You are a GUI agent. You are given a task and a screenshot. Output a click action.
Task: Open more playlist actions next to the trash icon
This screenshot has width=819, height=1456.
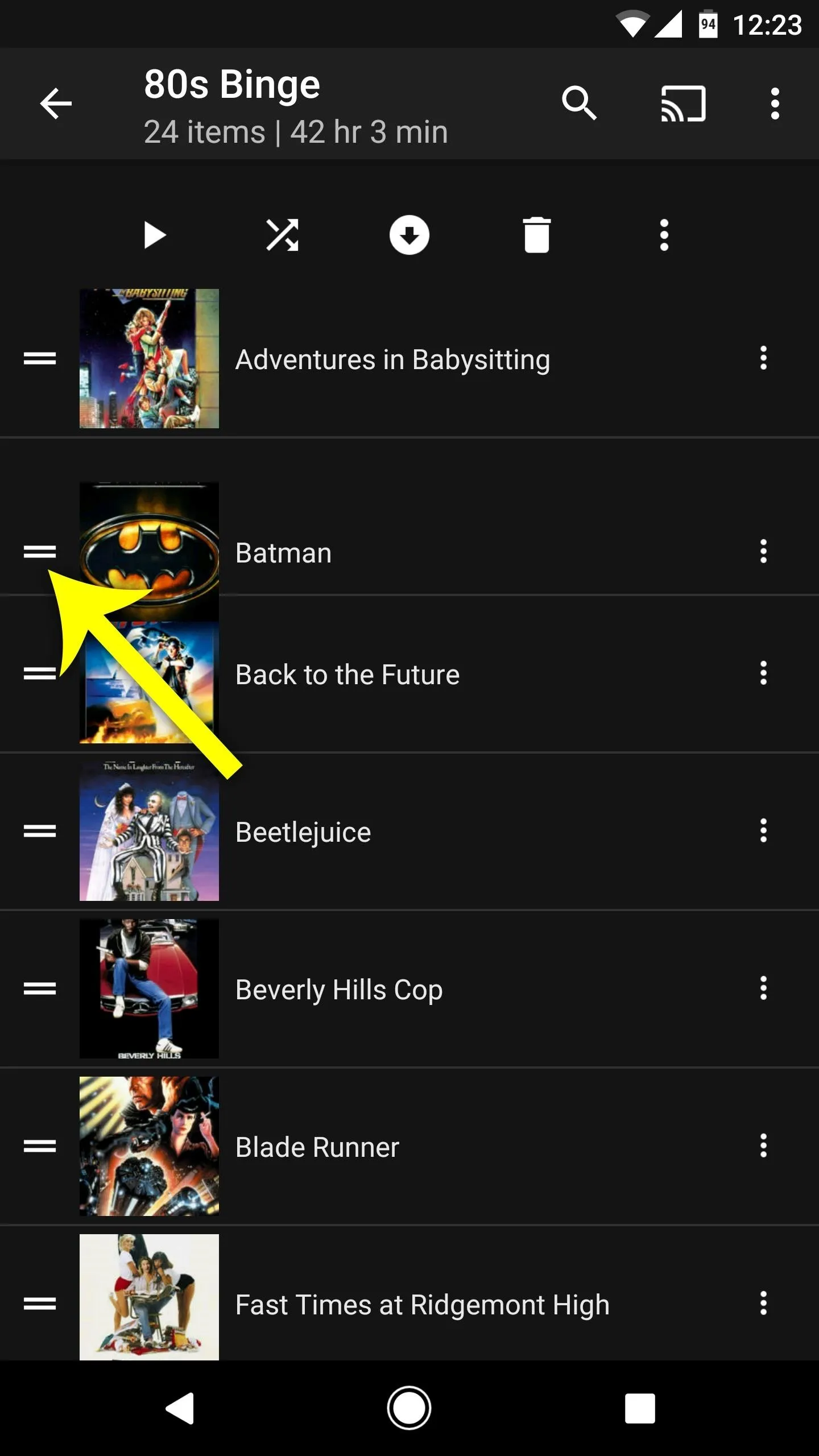664,235
